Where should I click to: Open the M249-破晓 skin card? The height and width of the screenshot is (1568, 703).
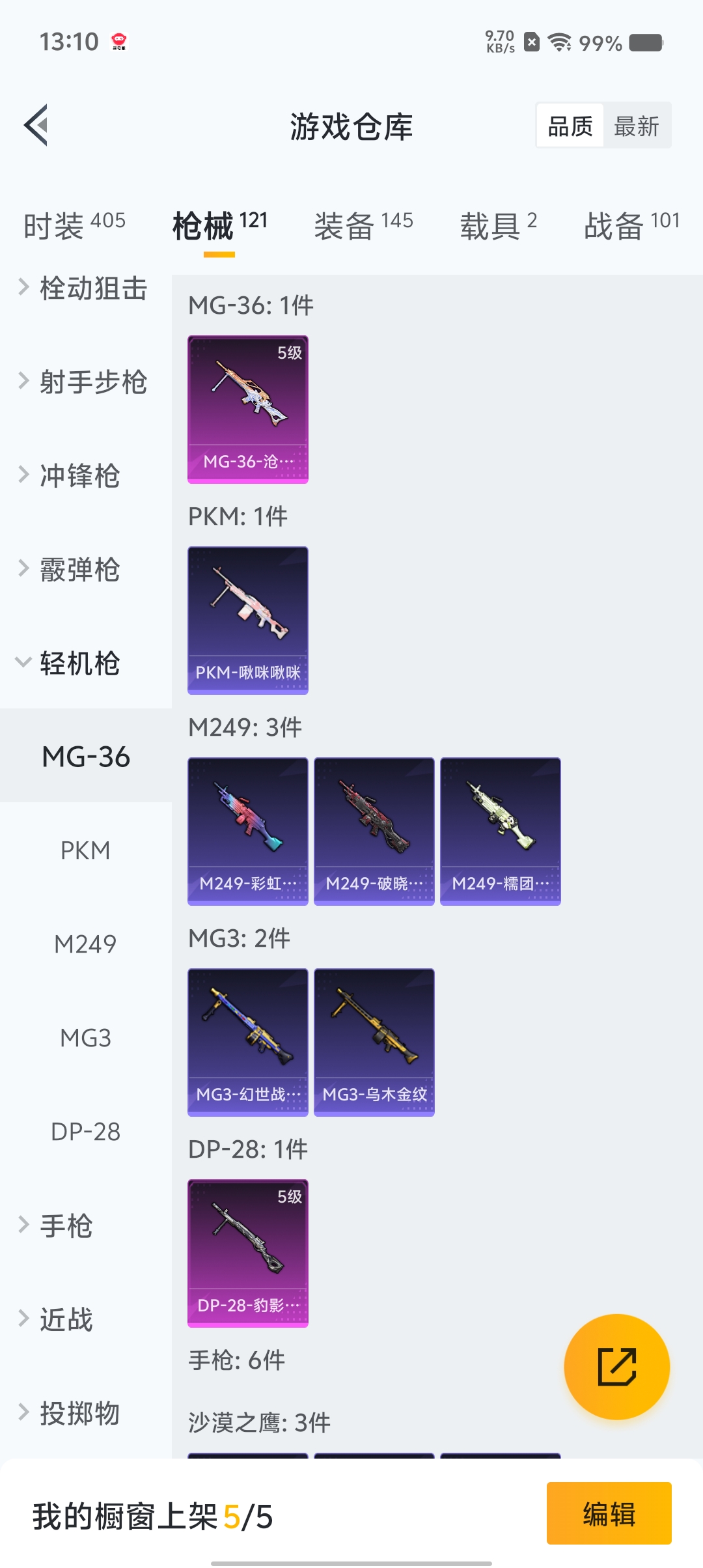(374, 832)
